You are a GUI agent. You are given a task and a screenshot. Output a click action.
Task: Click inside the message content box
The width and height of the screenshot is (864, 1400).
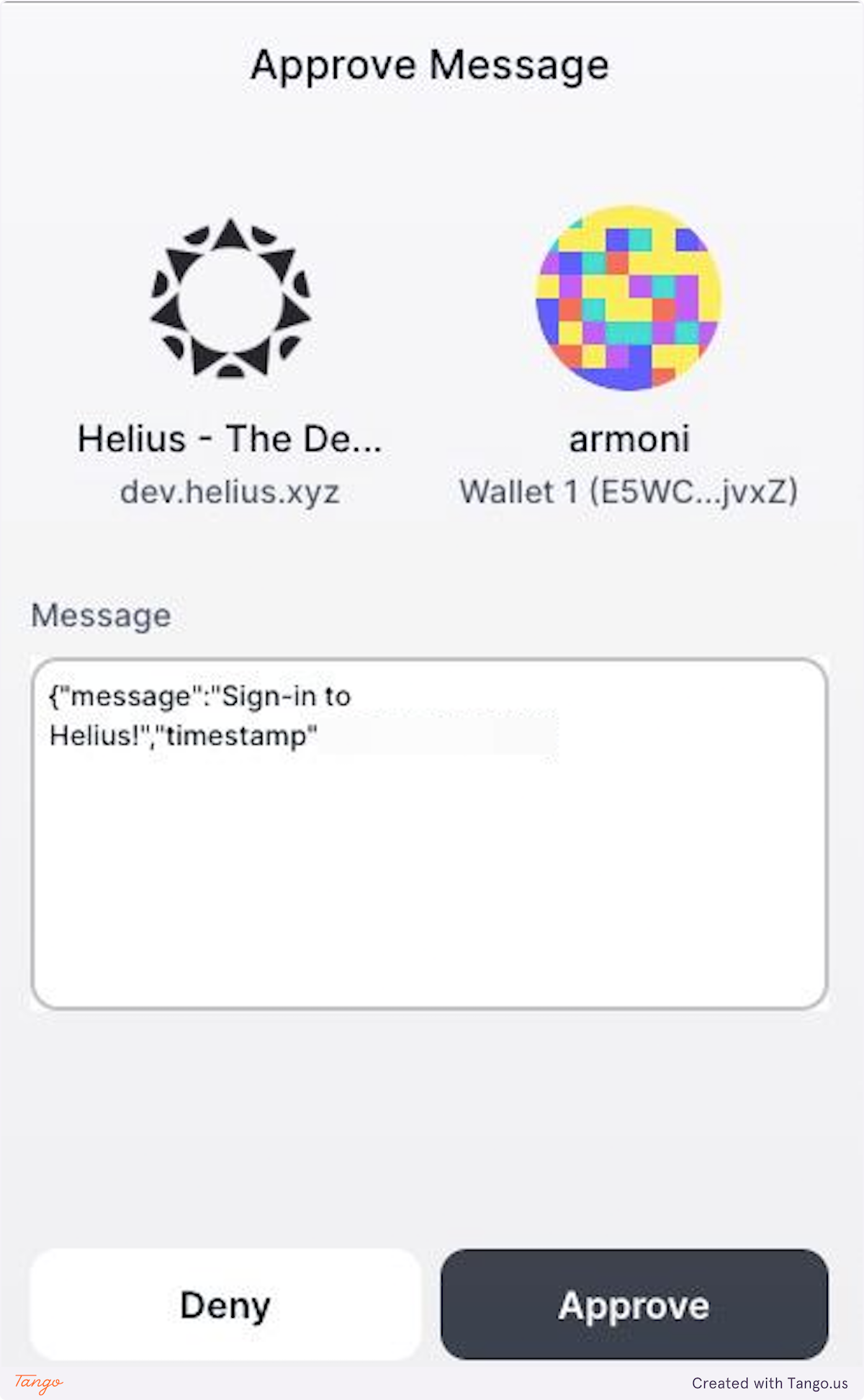pyautogui.click(x=432, y=828)
